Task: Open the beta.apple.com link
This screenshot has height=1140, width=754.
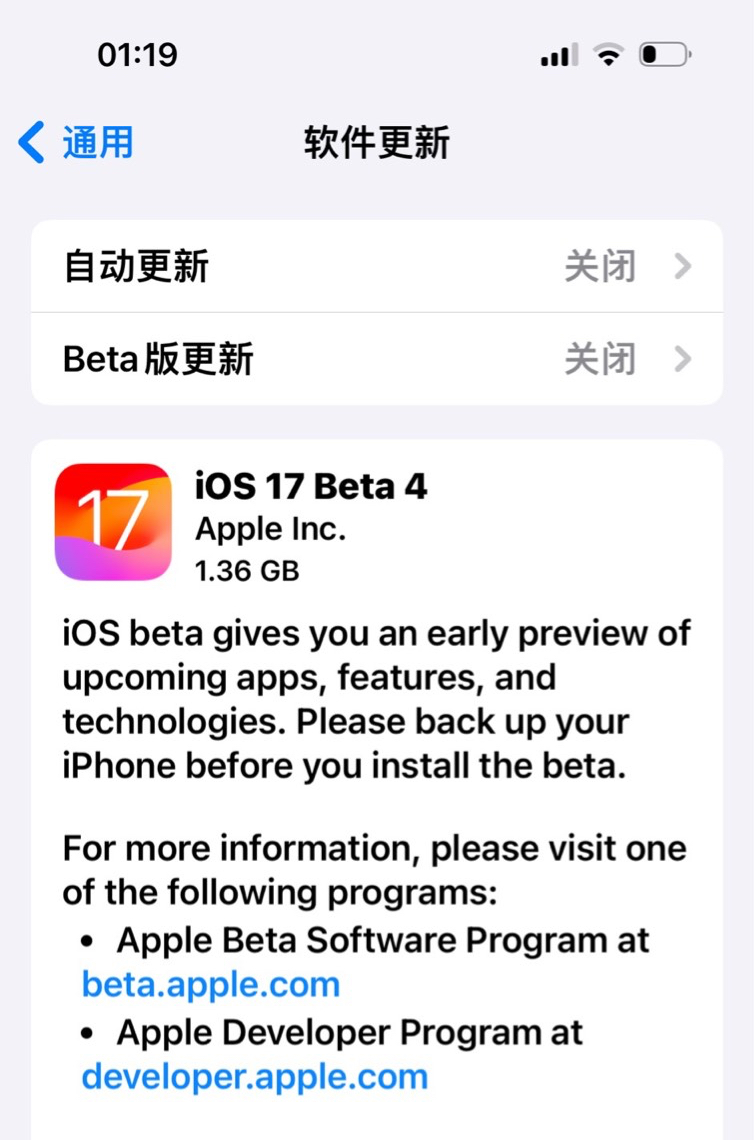Action: (x=211, y=984)
